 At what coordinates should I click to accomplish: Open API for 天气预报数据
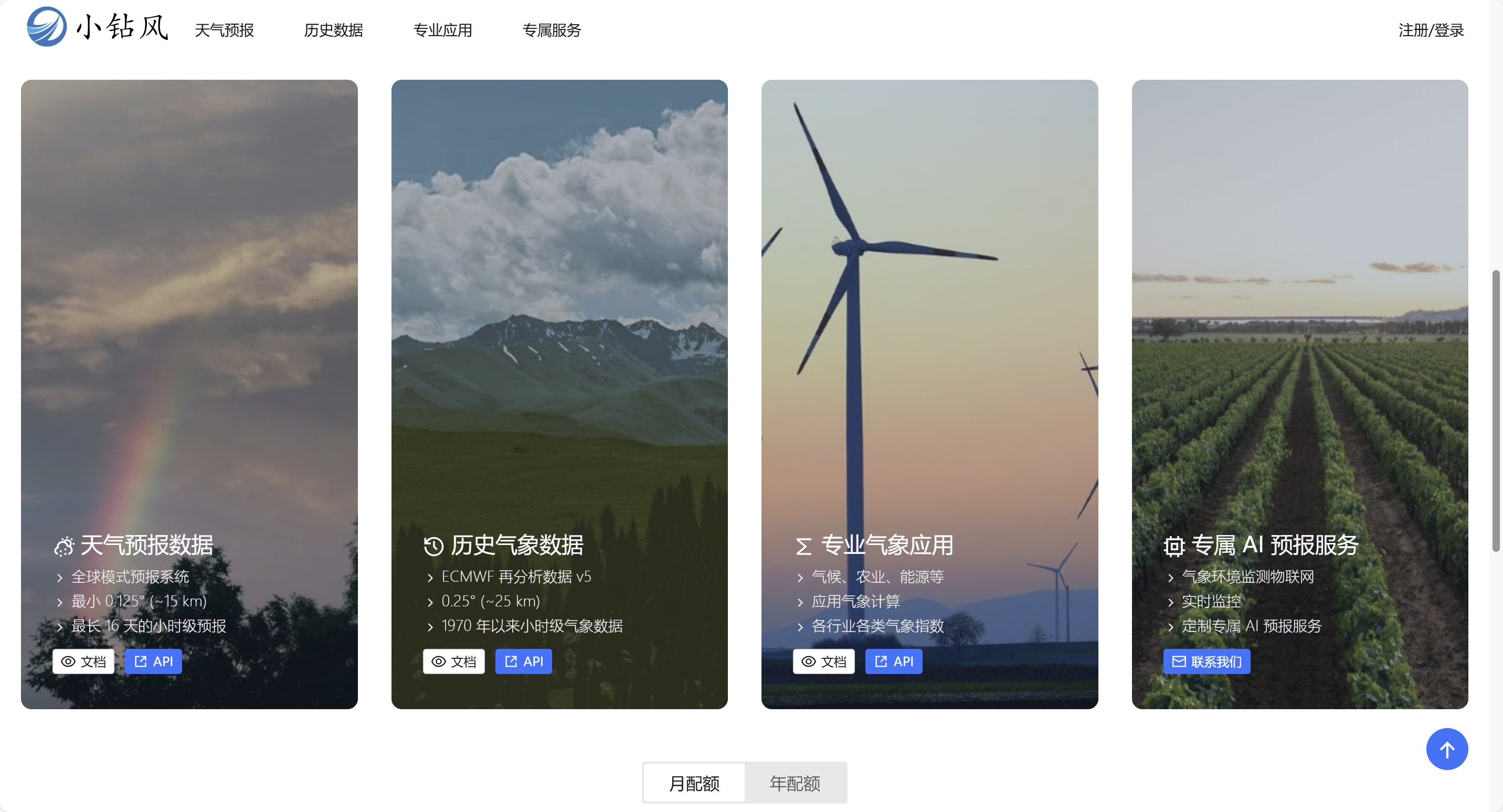point(153,661)
